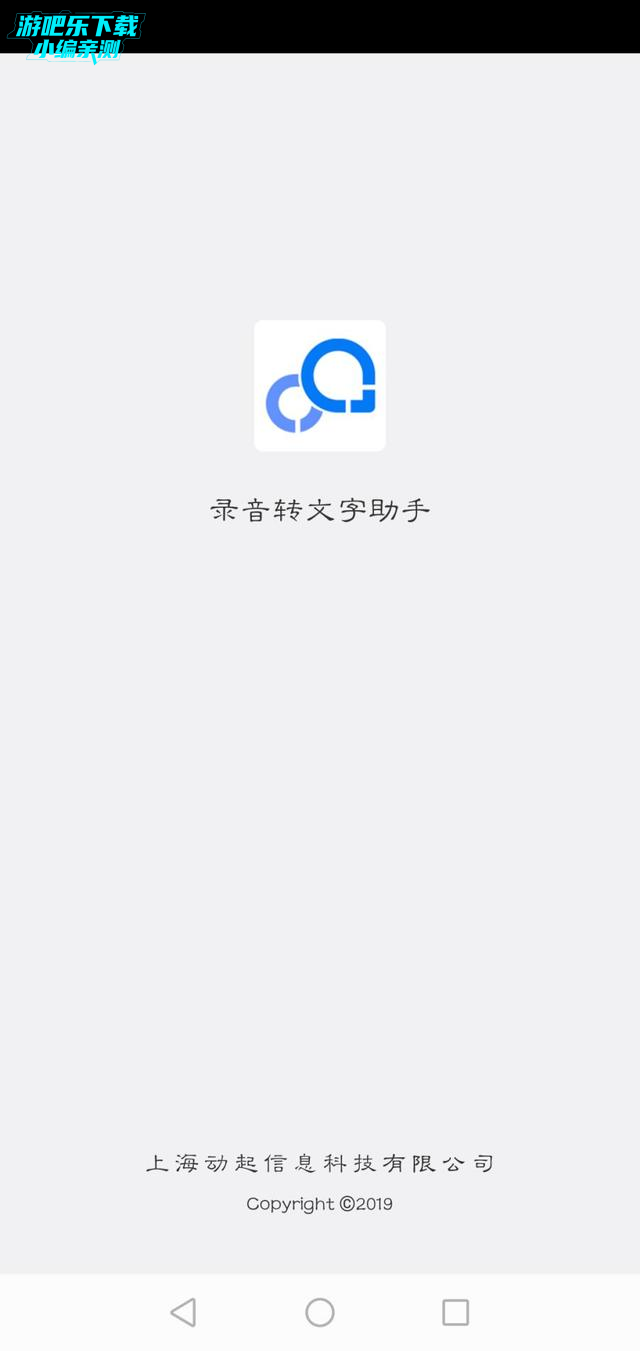Image resolution: width=640 pixels, height=1351 pixels.
Task: Open the recent apps view
Action: click(456, 1312)
